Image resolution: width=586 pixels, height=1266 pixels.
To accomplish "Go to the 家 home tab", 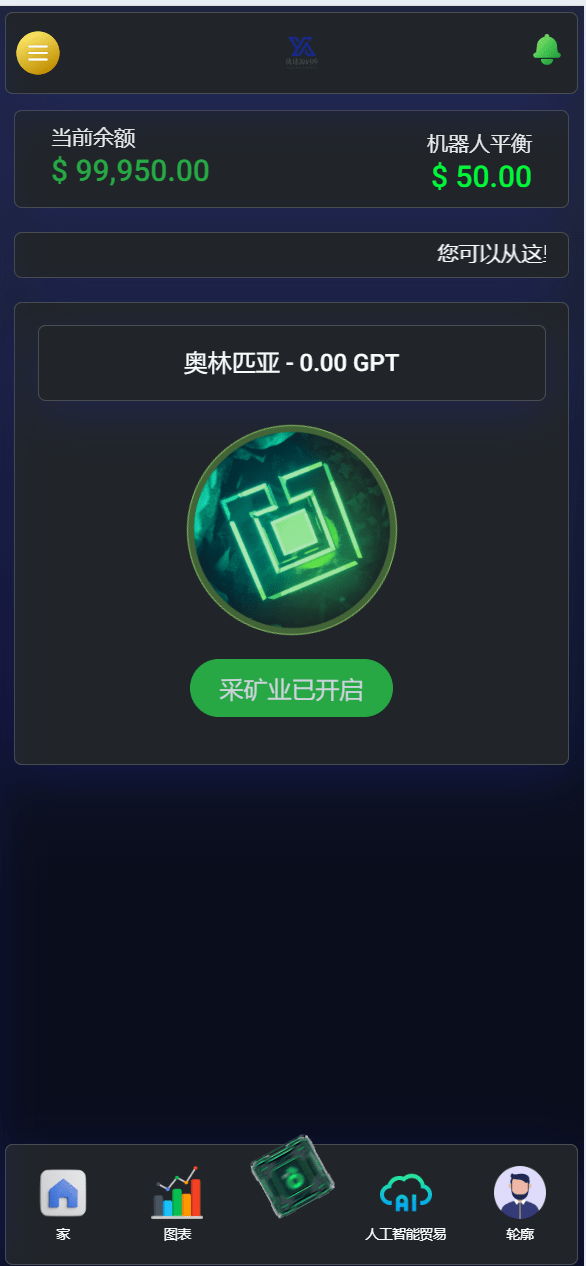I will 63,1204.
